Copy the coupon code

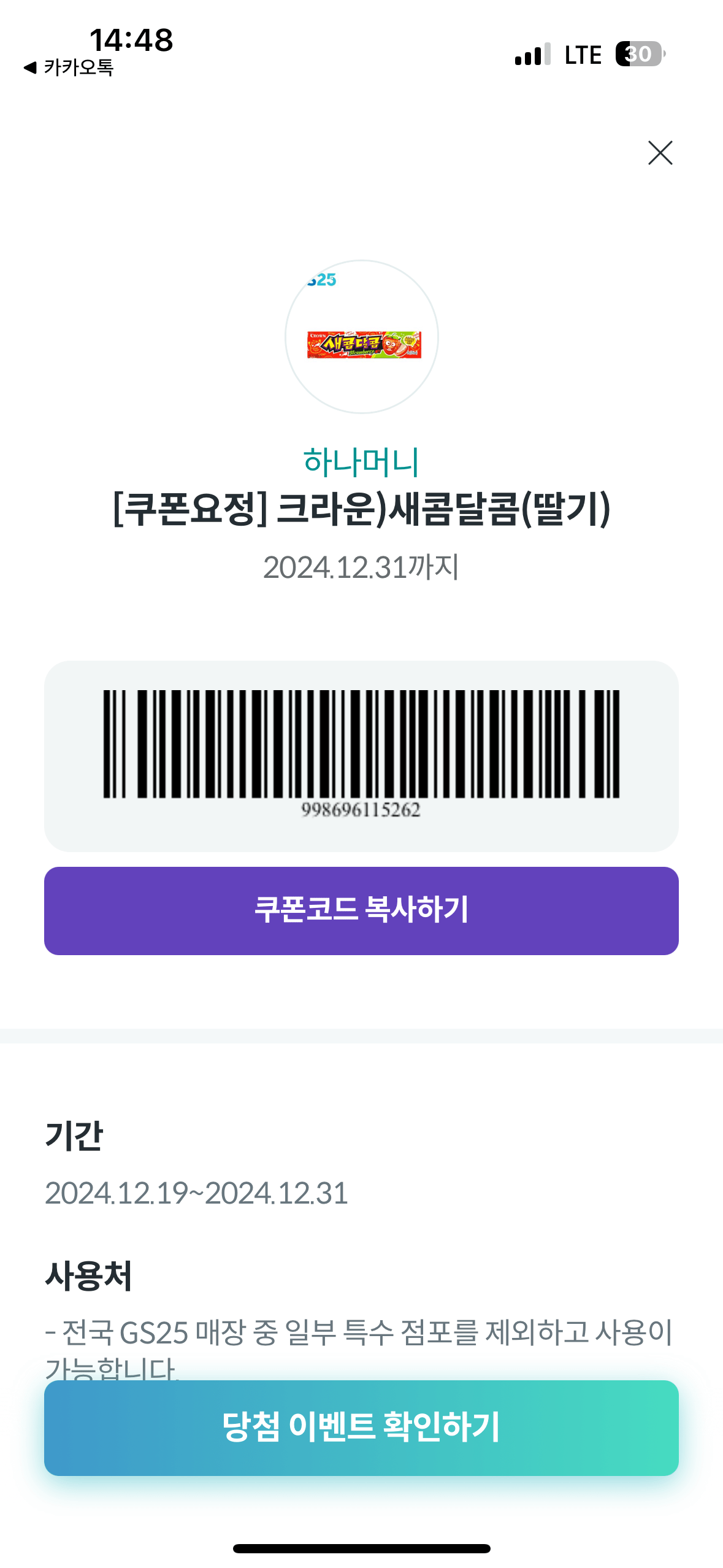click(361, 910)
